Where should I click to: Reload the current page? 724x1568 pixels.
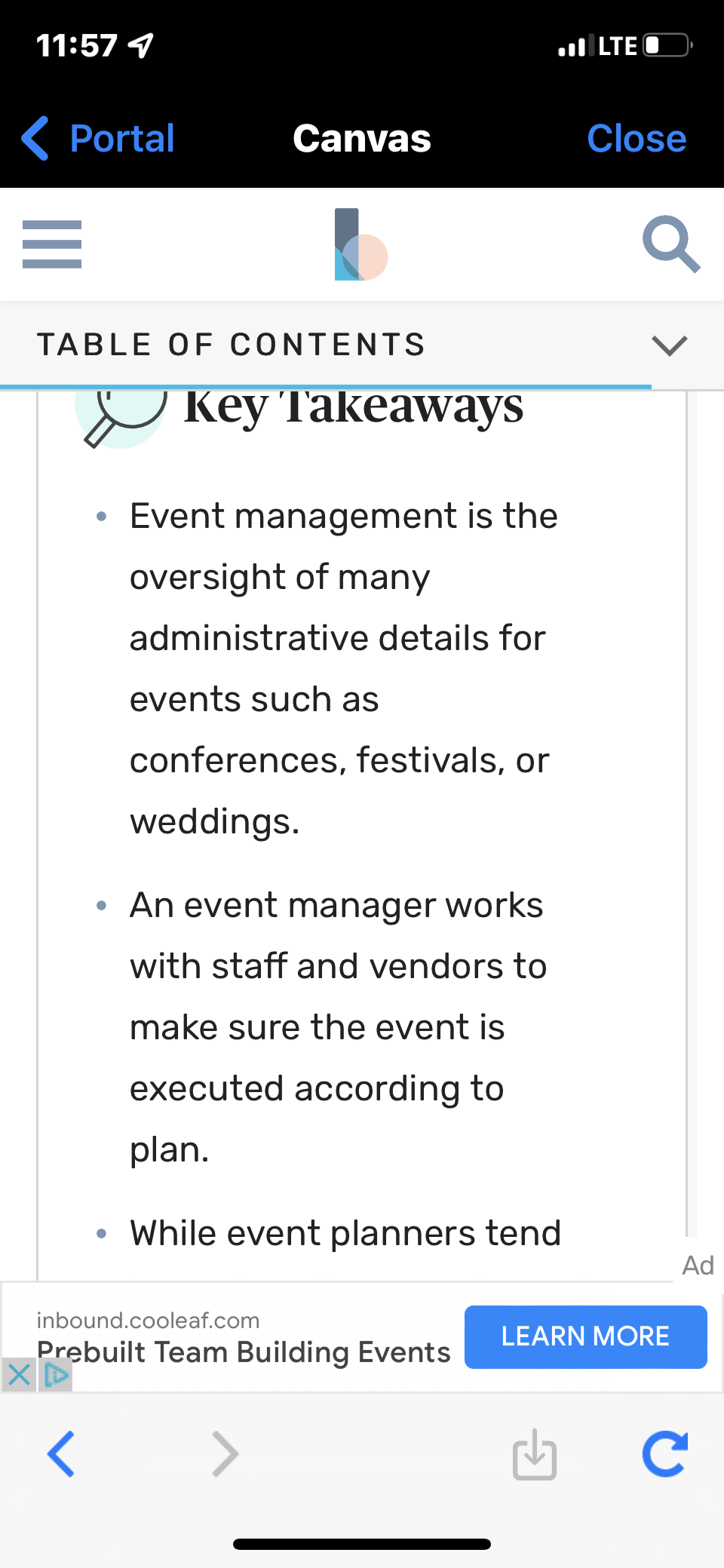pyautogui.click(x=665, y=1453)
